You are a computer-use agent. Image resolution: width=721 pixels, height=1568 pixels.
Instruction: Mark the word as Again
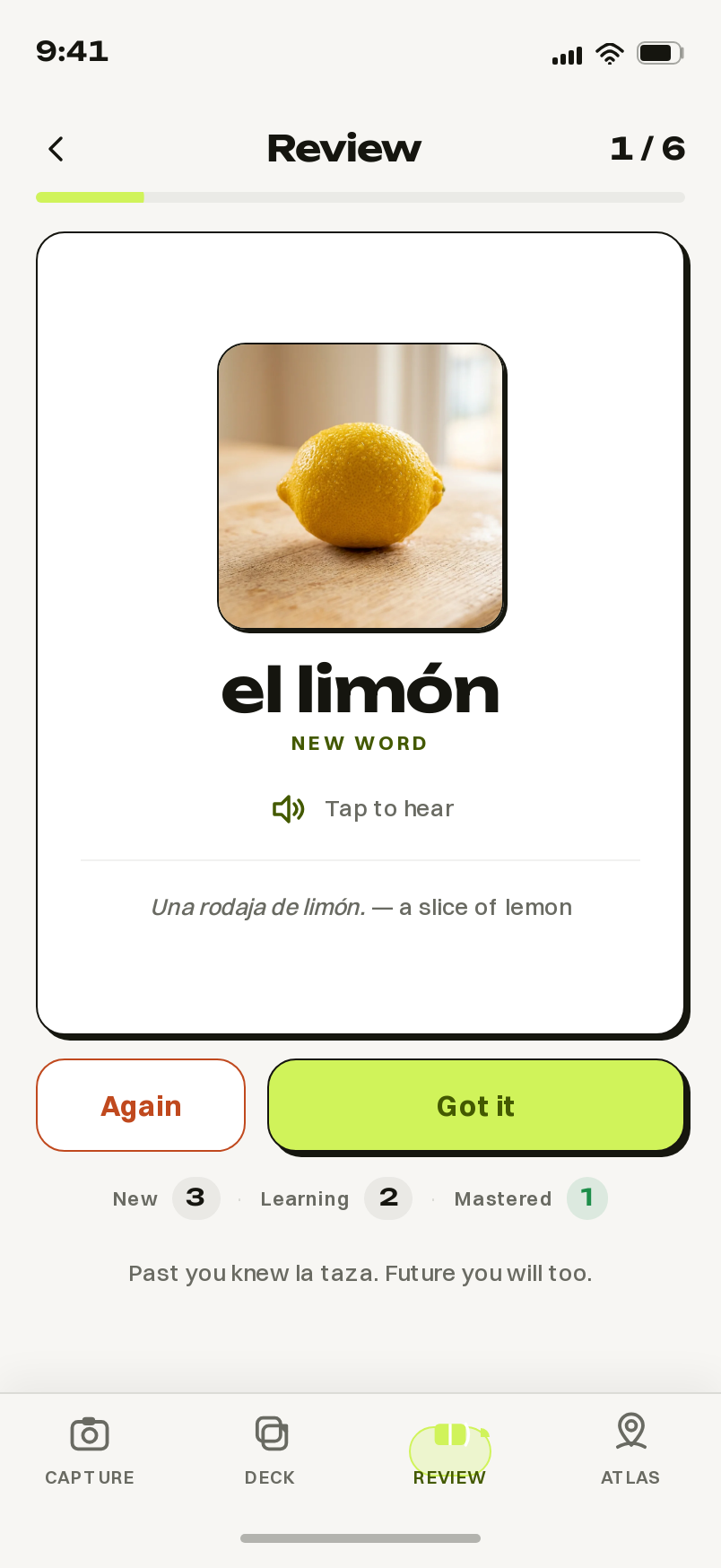pos(141,1105)
